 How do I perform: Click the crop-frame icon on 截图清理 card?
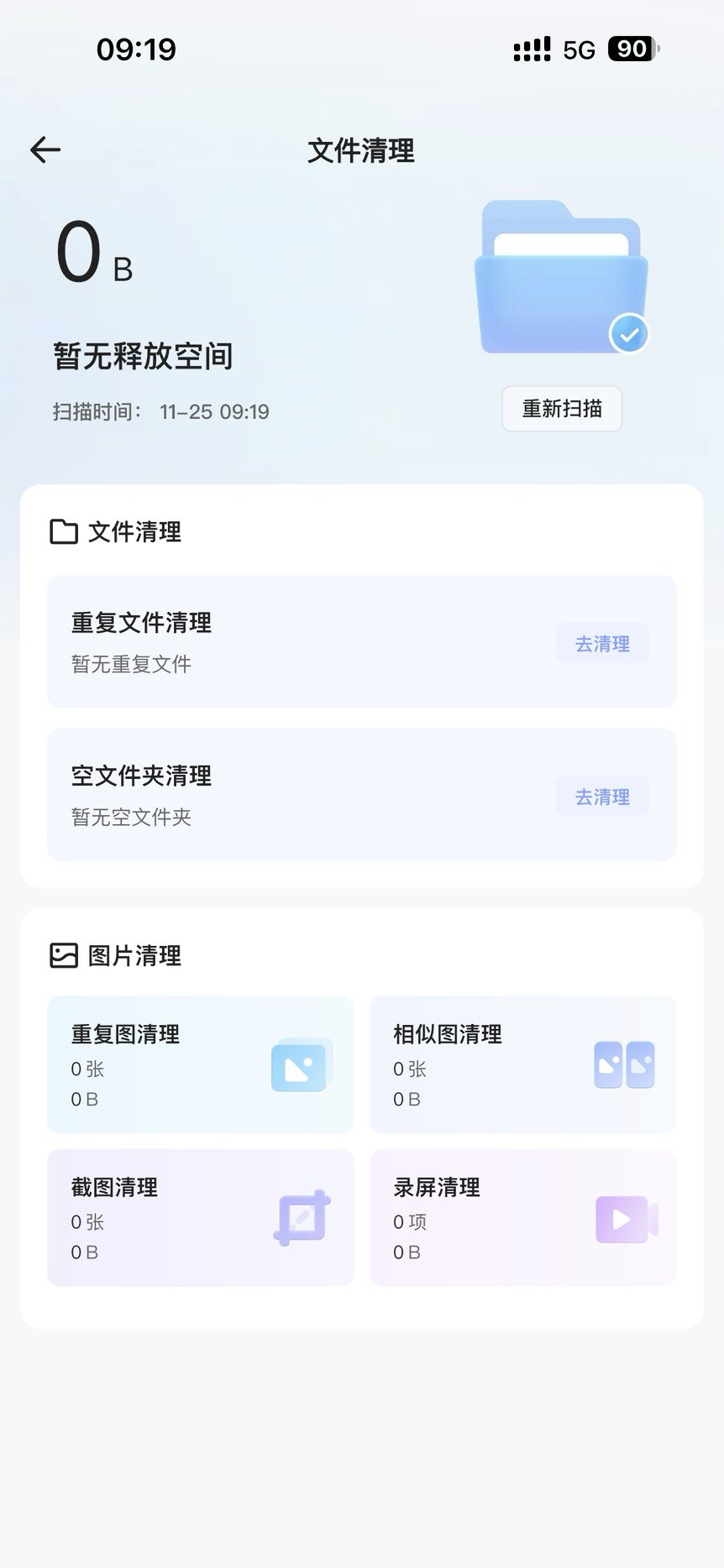(x=300, y=1218)
